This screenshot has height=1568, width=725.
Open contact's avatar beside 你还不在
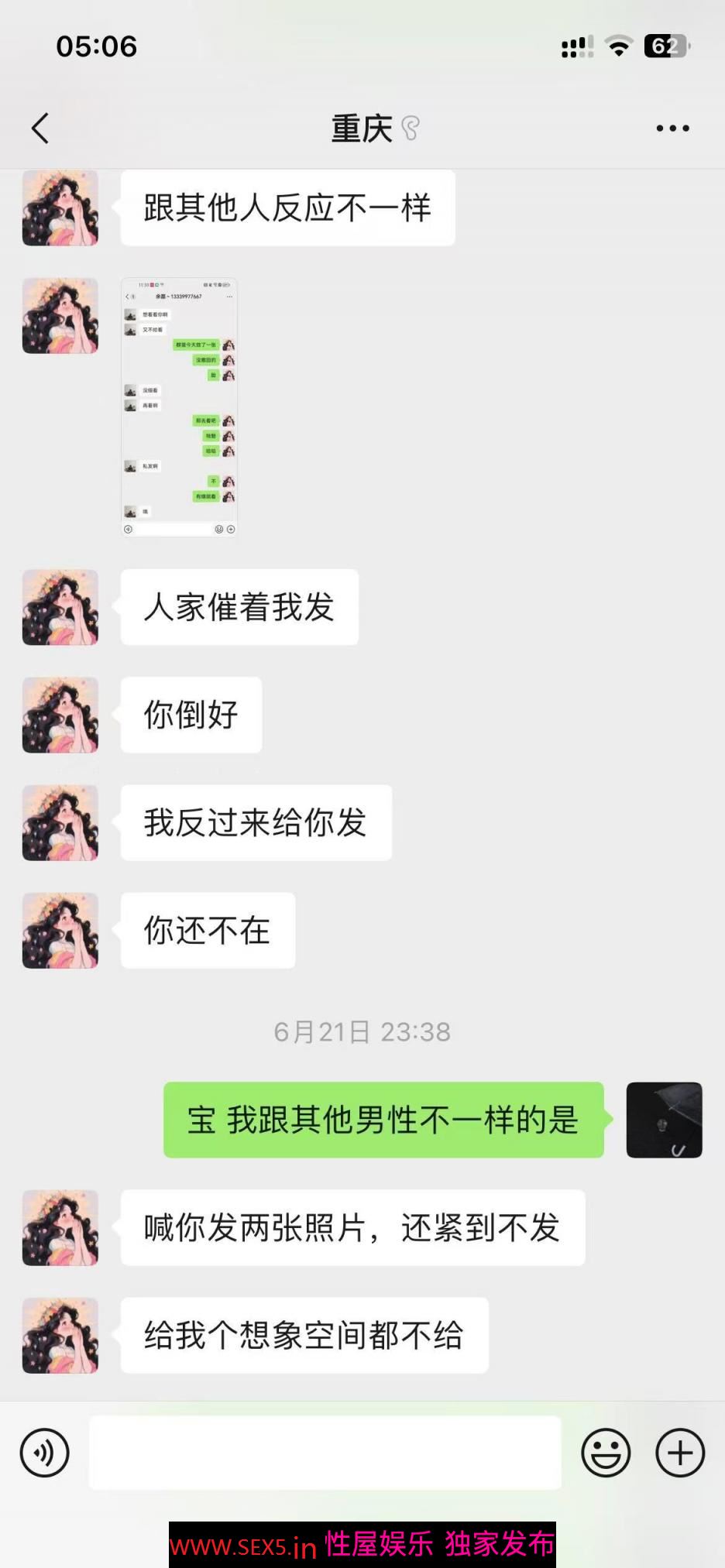pos(60,931)
